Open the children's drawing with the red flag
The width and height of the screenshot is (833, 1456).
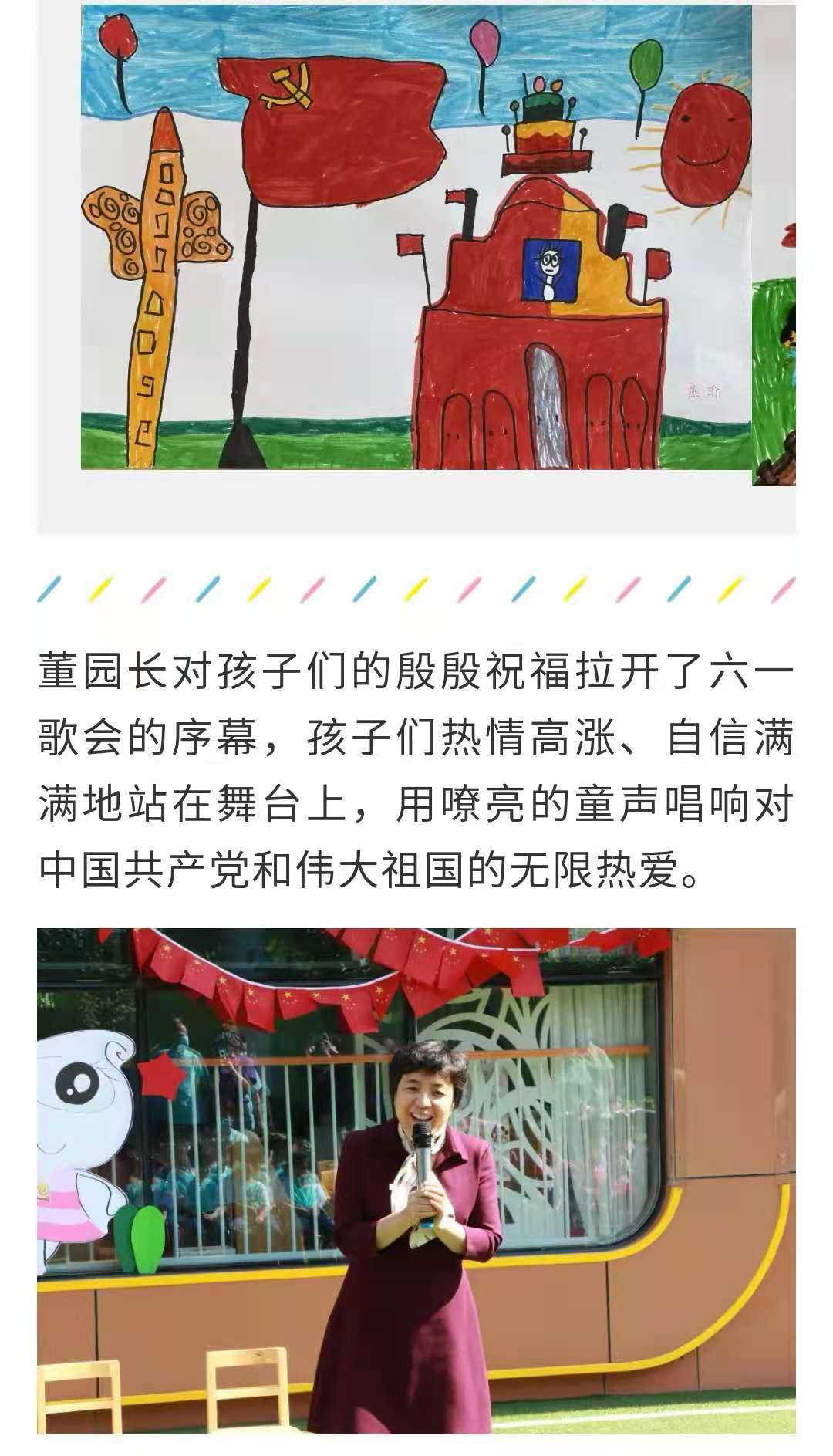click(x=416, y=237)
